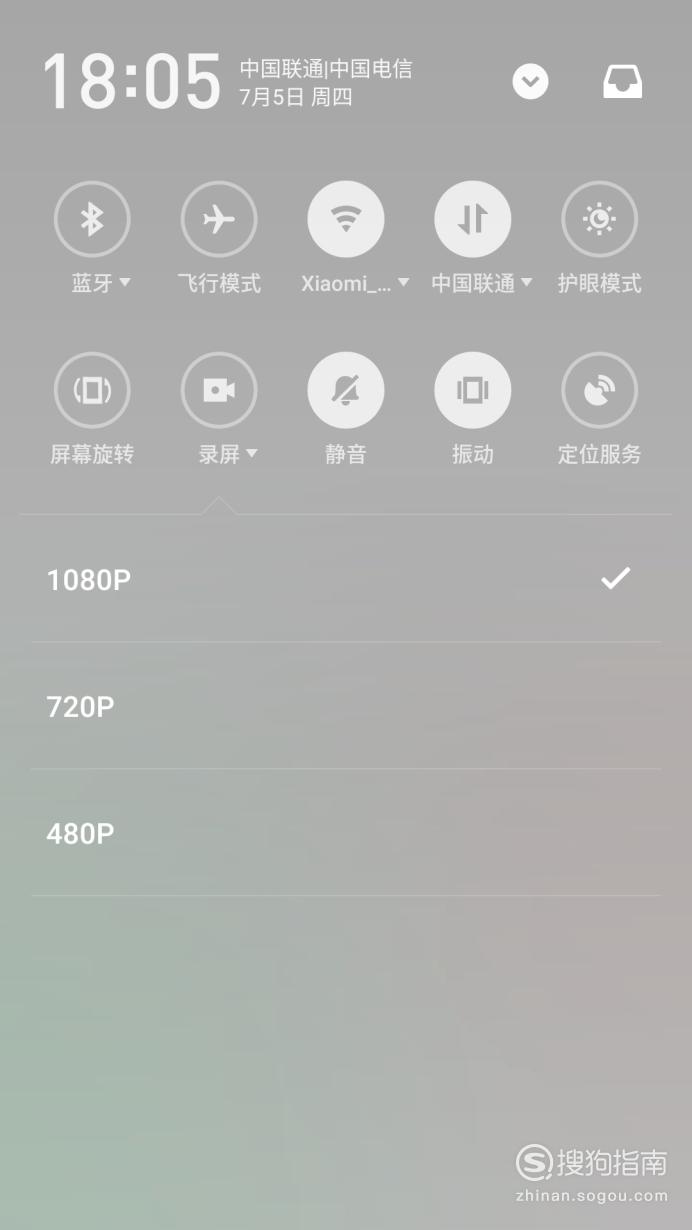Expand the Bluetooth dropdown arrow

pos(125,283)
